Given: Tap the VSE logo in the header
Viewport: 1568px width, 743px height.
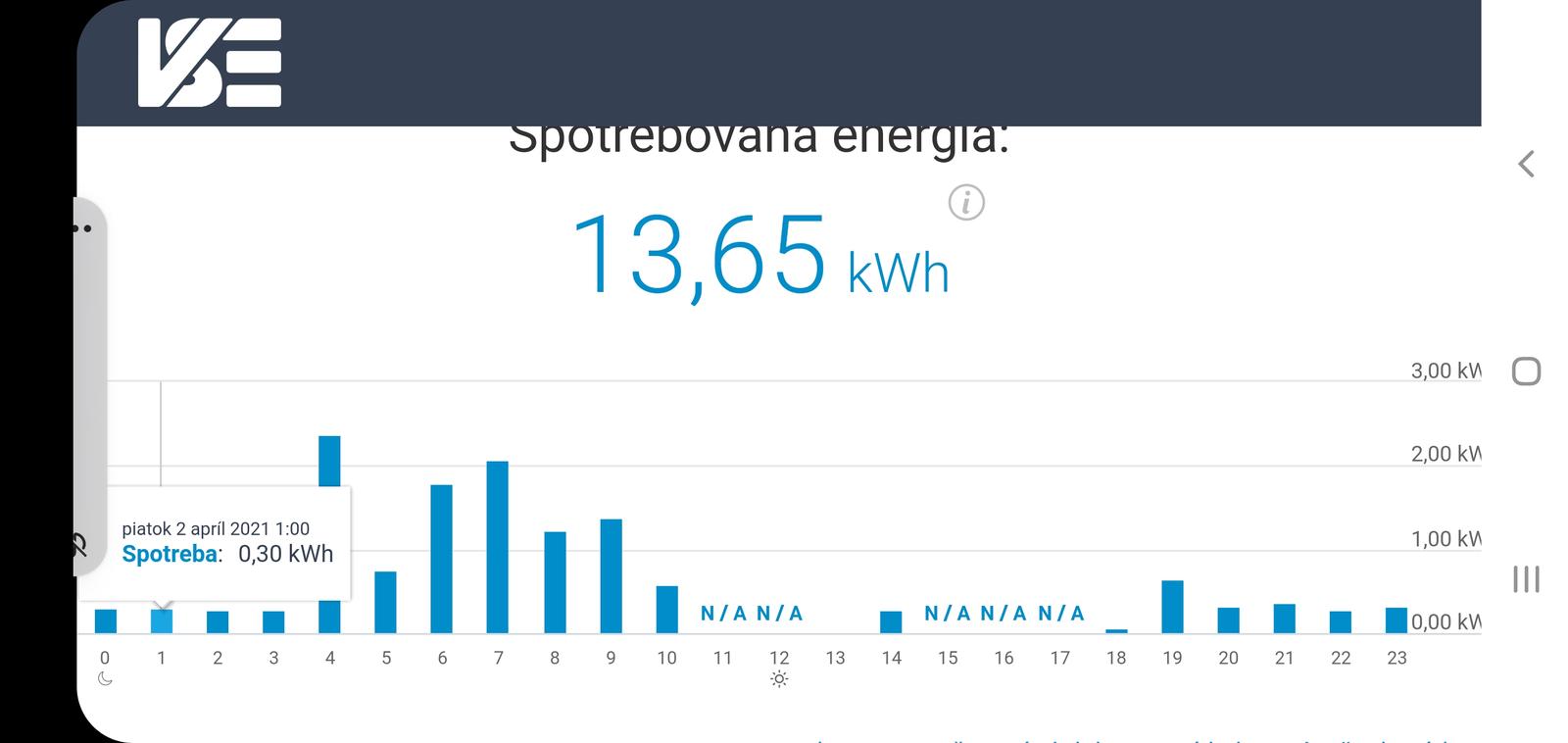Looking at the screenshot, I should click(210, 63).
